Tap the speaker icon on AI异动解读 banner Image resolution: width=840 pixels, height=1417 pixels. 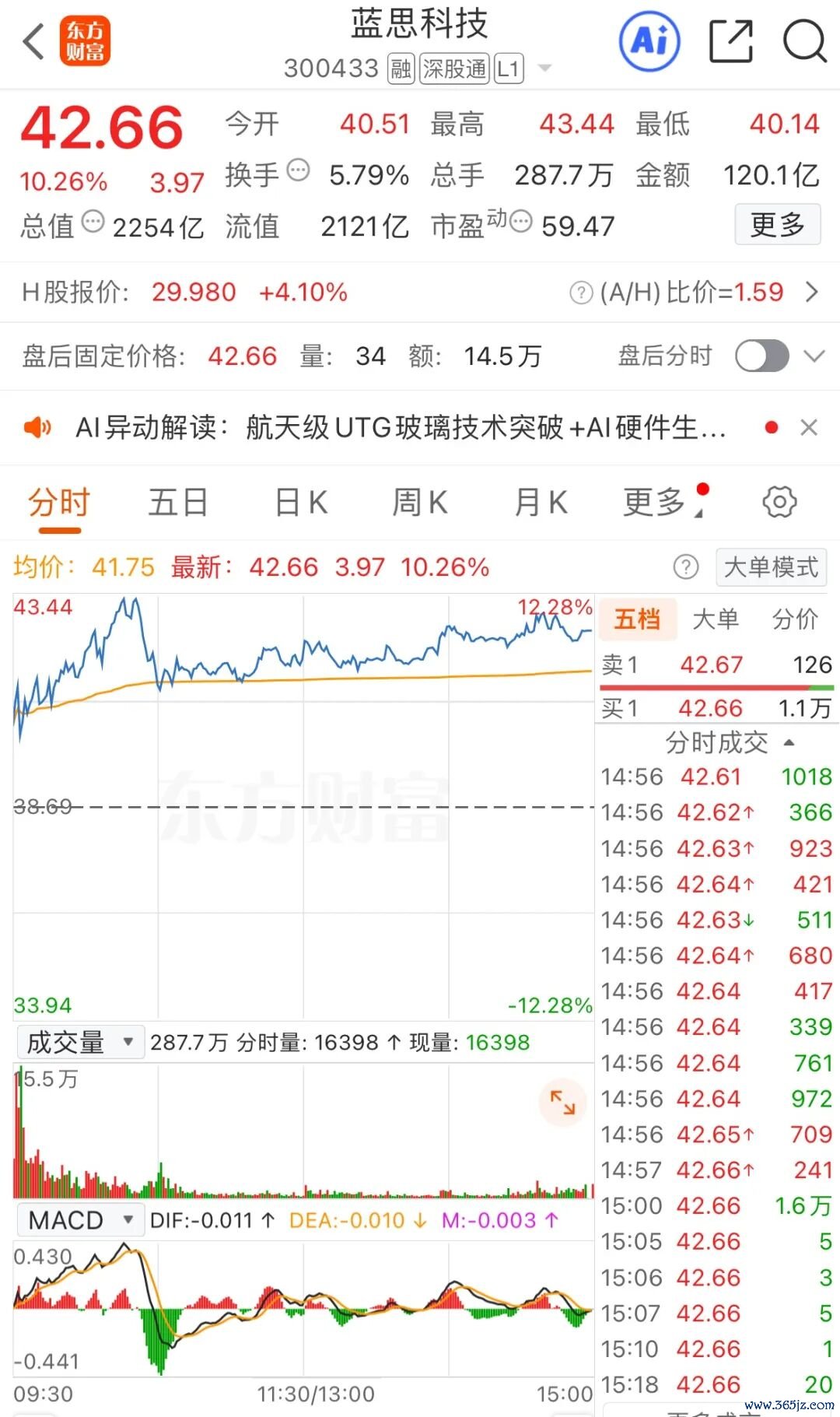(x=37, y=428)
